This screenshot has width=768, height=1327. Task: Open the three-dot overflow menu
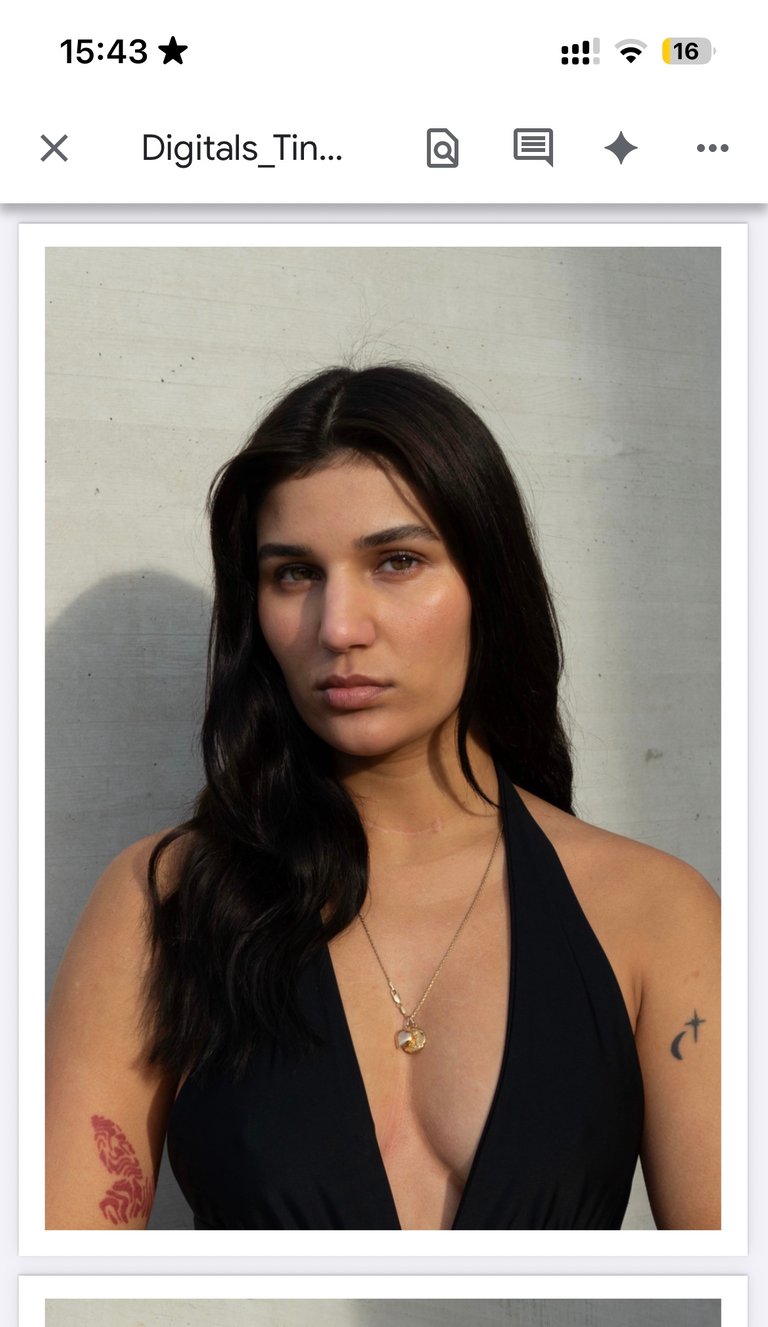pyautogui.click(x=712, y=148)
